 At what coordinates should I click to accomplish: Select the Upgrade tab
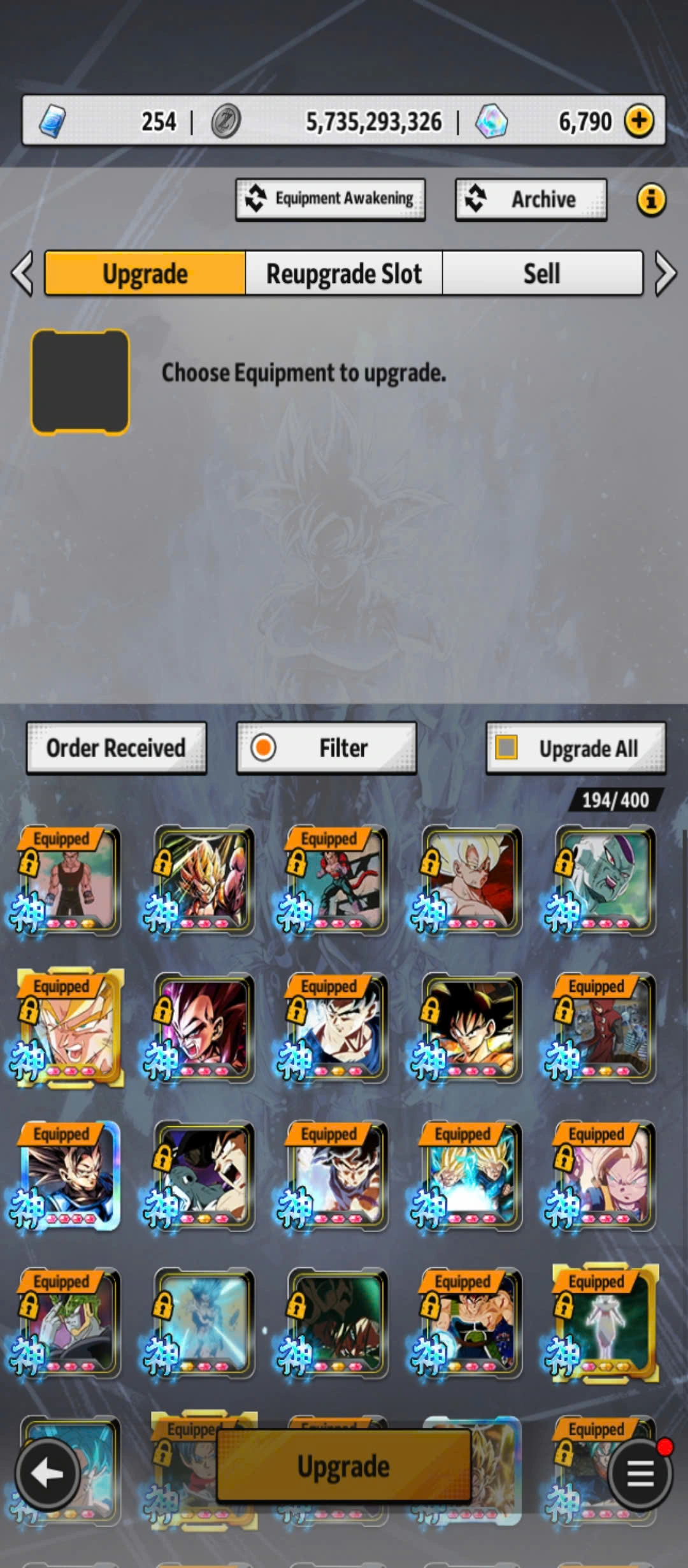pos(145,273)
